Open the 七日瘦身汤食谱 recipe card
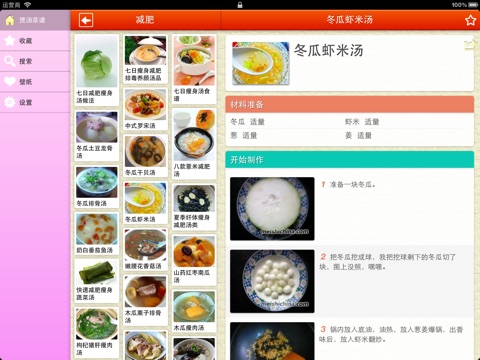This screenshot has width=480, height=360. pos(194,69)
